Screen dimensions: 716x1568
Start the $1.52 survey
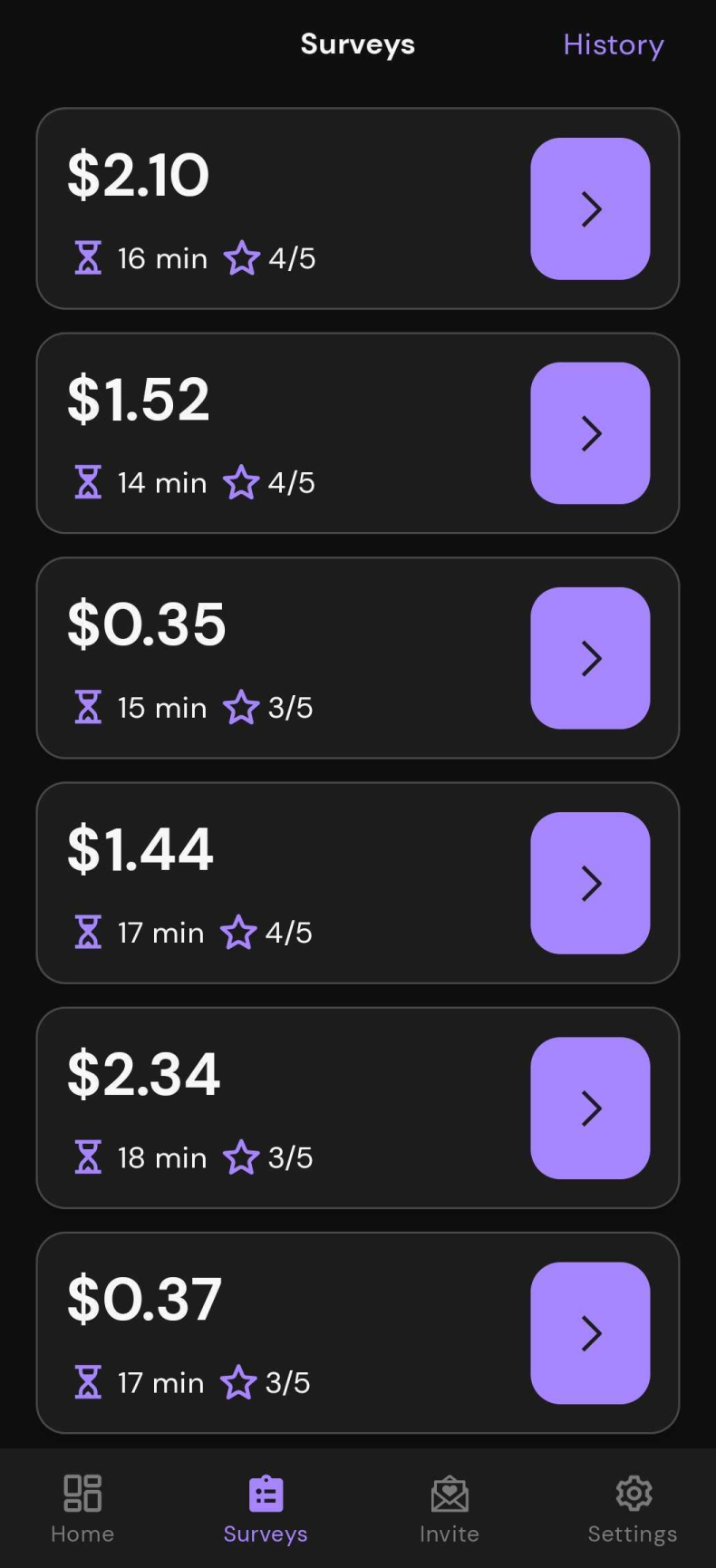(590, 433)
